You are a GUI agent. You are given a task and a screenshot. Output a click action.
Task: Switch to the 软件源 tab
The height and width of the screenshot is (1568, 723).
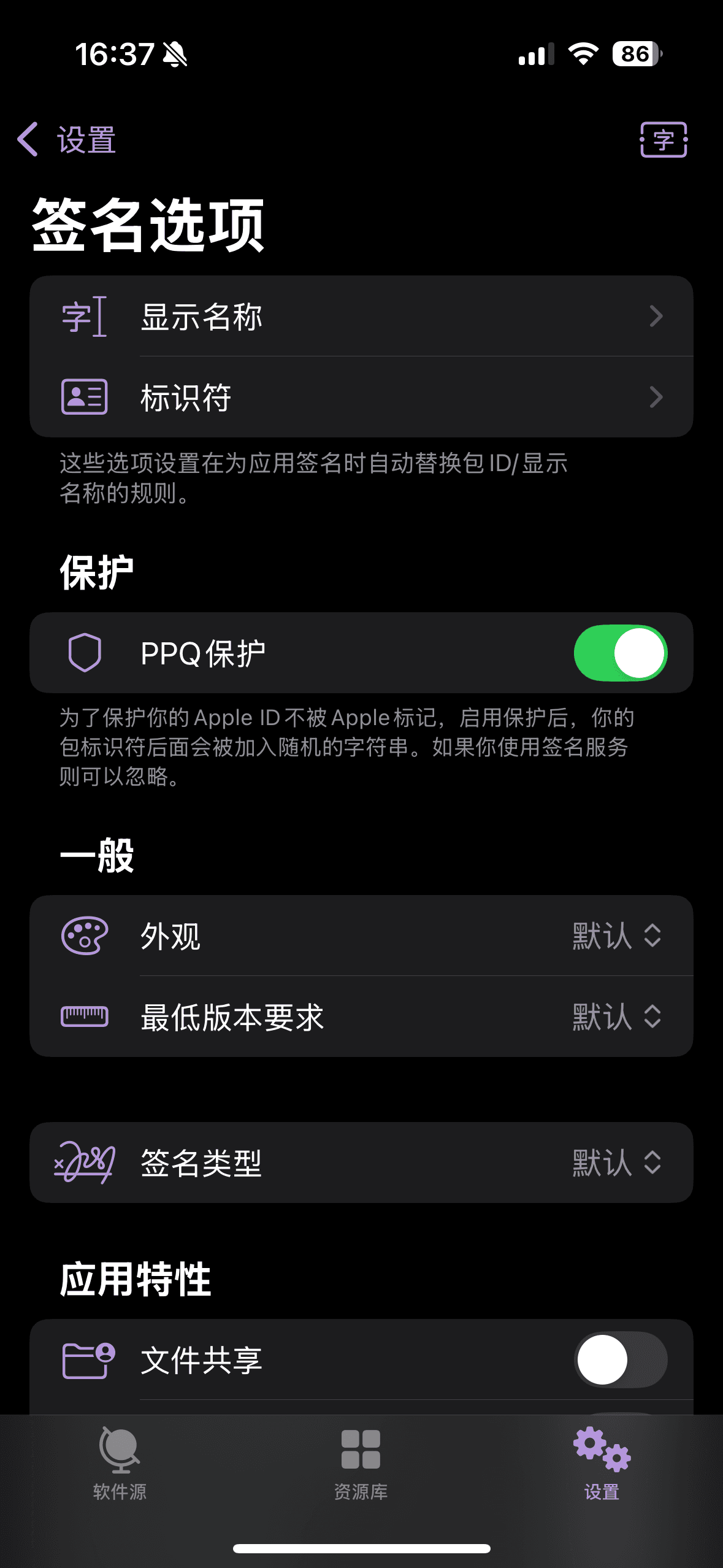coord(120,1464)
